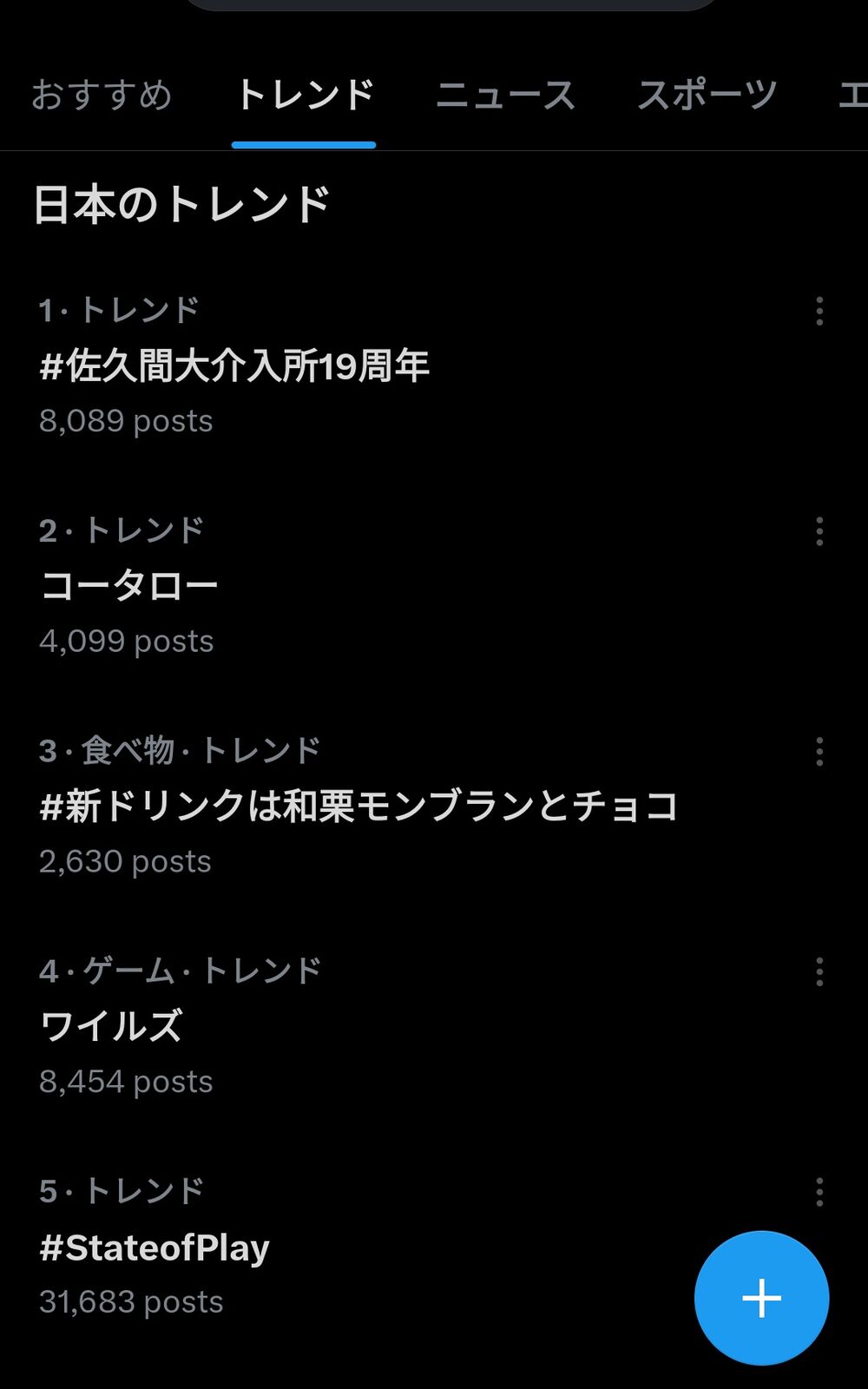The width and height of the screenshot is (868, 1389).
Task: Open more options for #StateofPlay
Action: [x=819, y=1192]
